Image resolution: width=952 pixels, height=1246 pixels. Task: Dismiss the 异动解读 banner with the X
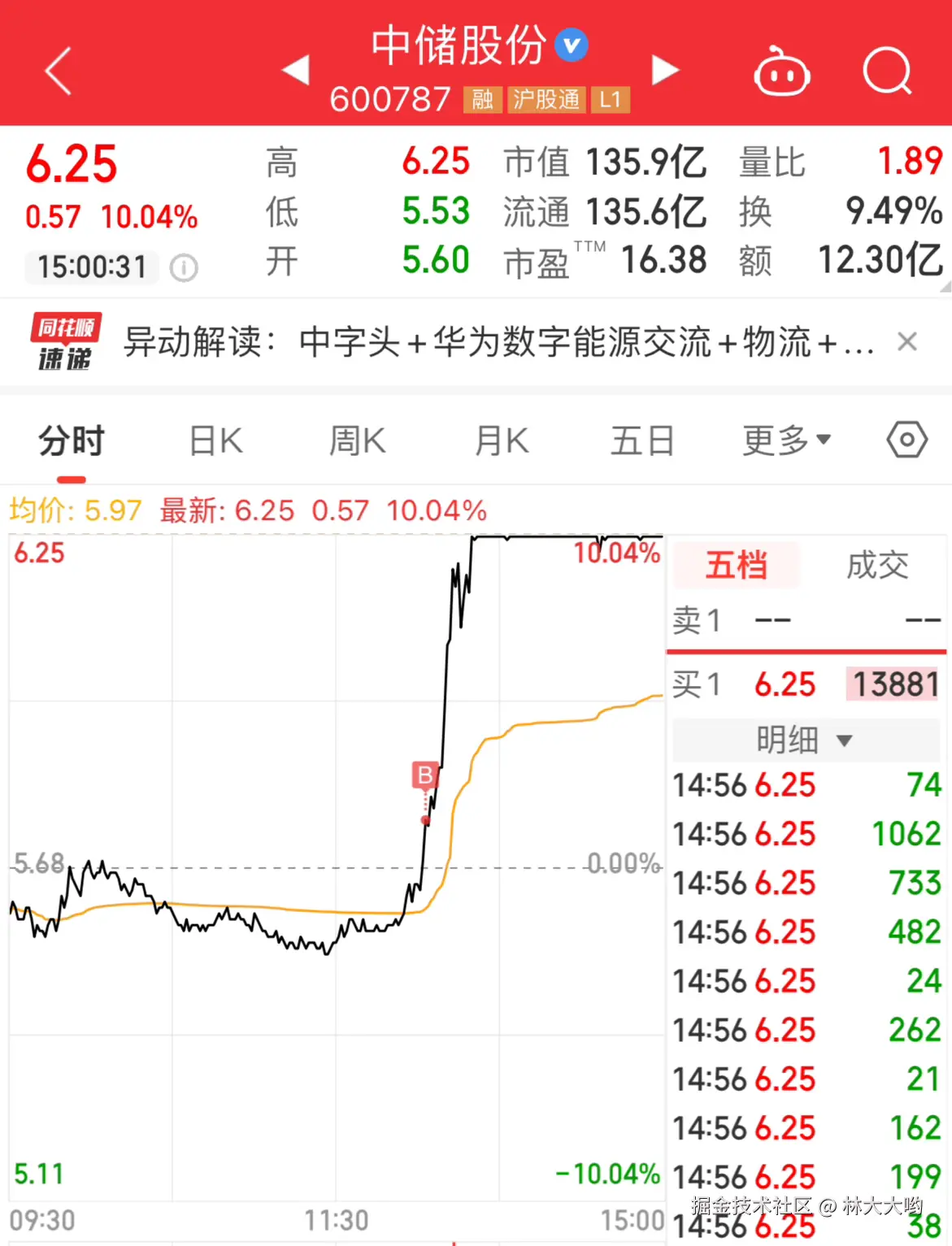(906, 341)
